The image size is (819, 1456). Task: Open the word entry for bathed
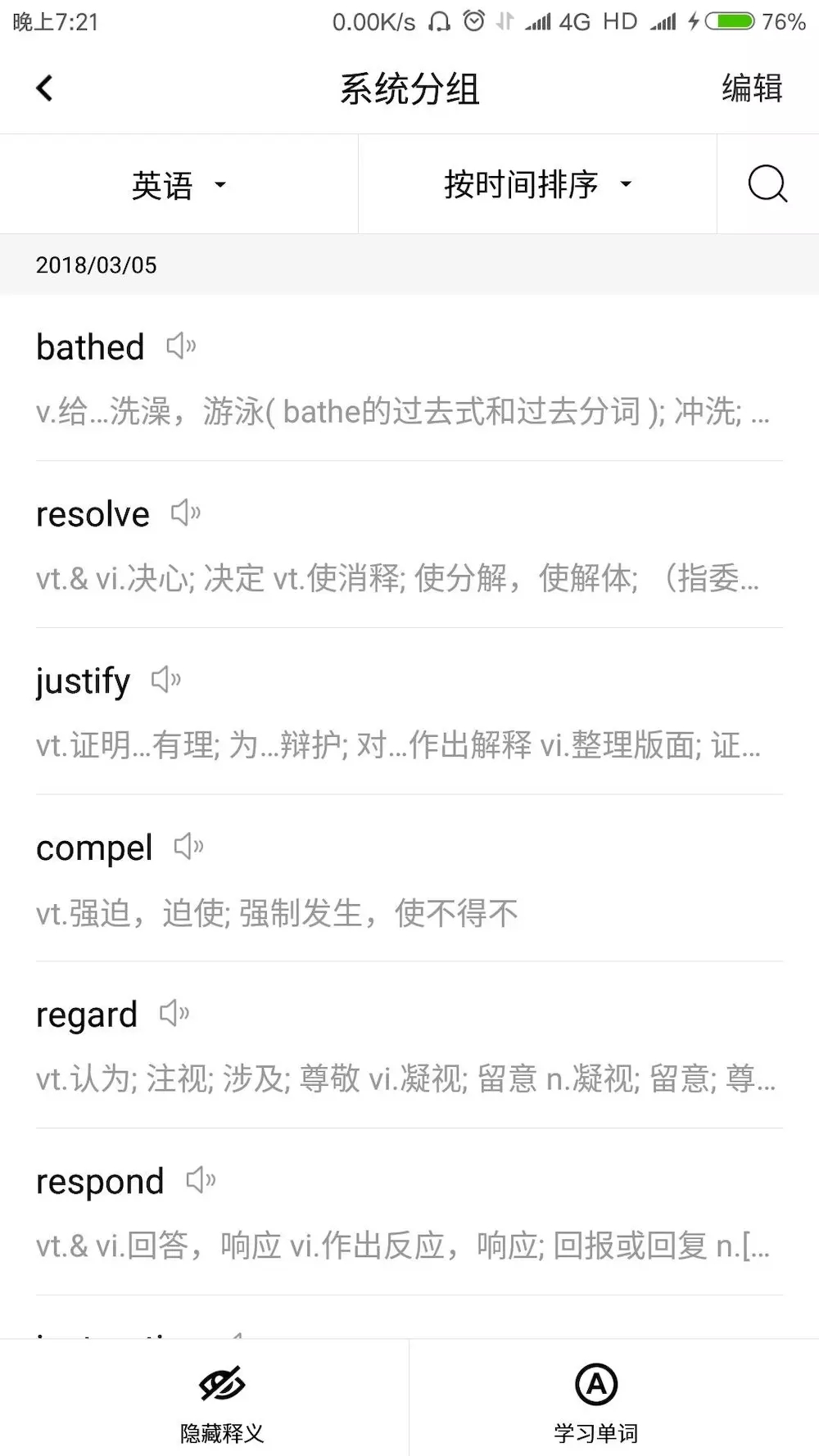point(409,378)
